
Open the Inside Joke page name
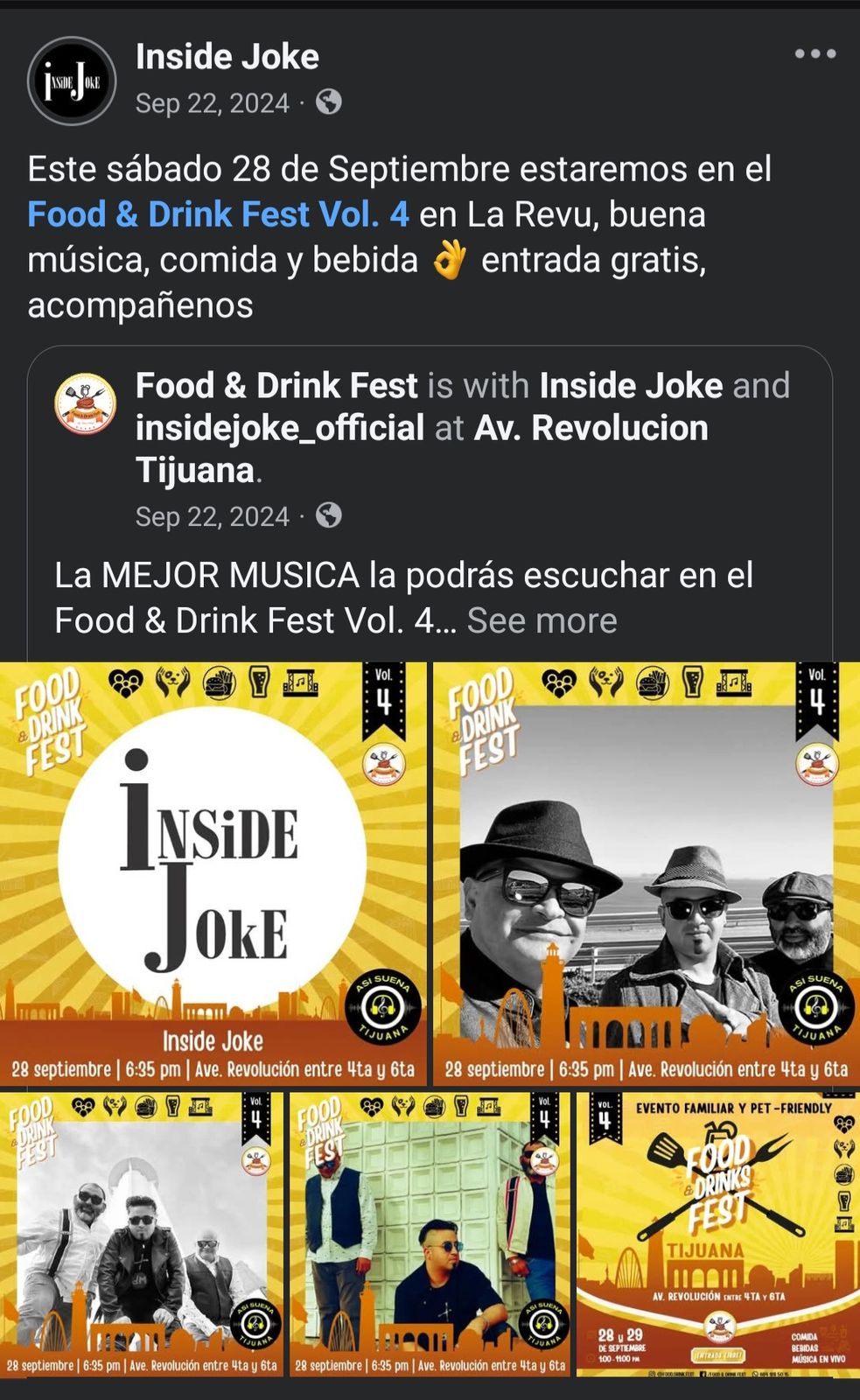click(227, 57)
